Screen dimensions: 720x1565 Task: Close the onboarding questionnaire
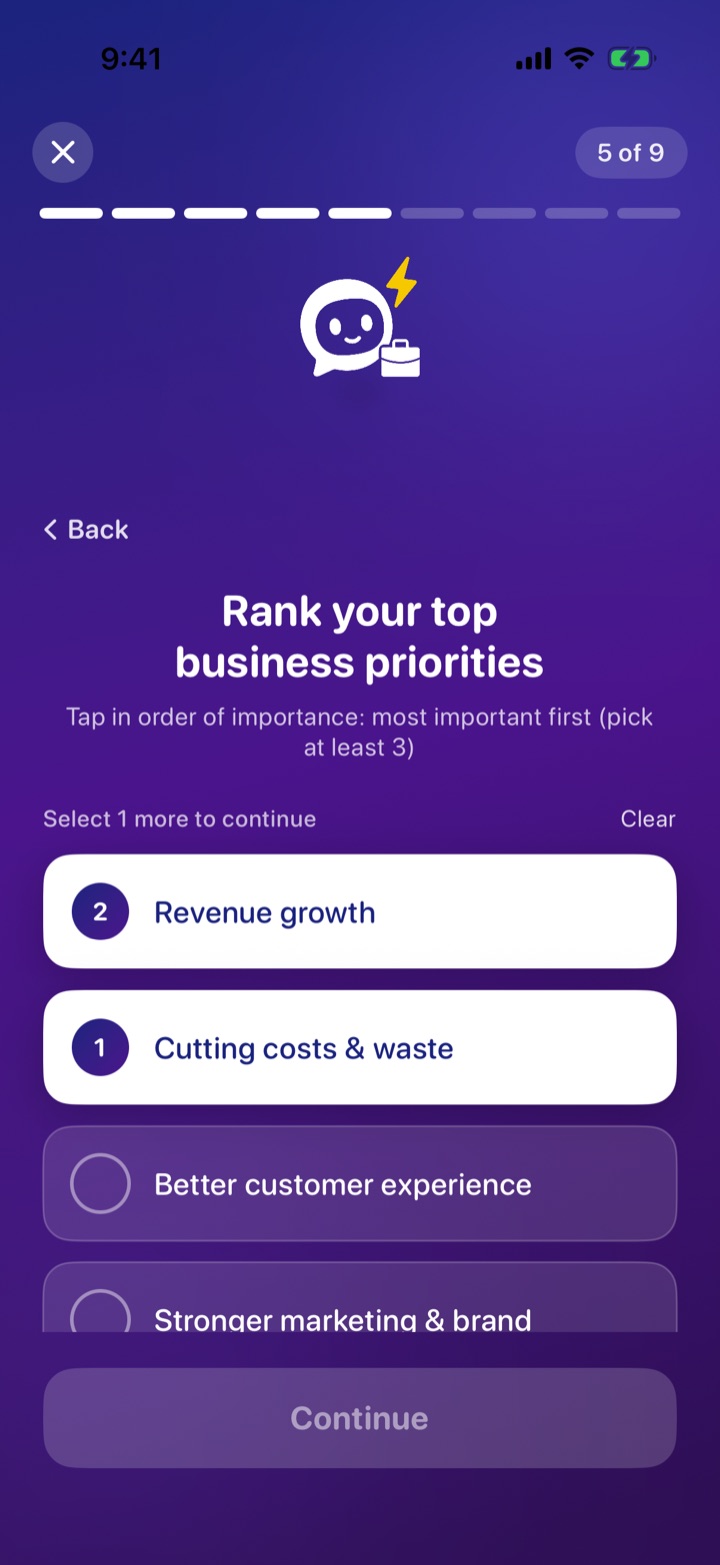coord(63,152)
